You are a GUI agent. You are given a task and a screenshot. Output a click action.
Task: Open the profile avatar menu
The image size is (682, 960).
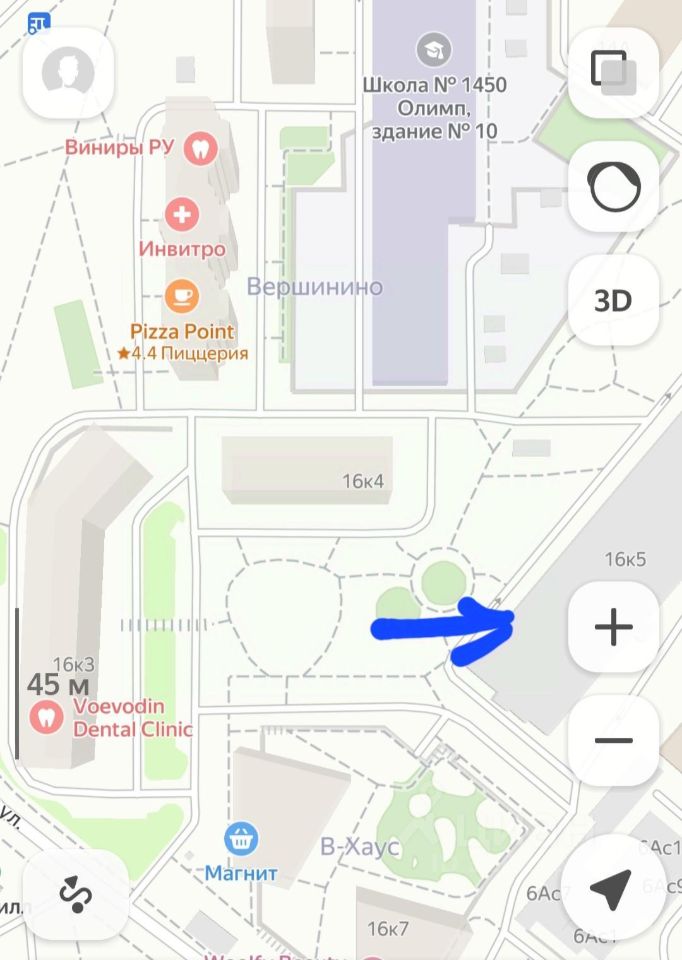pos(68,73)
